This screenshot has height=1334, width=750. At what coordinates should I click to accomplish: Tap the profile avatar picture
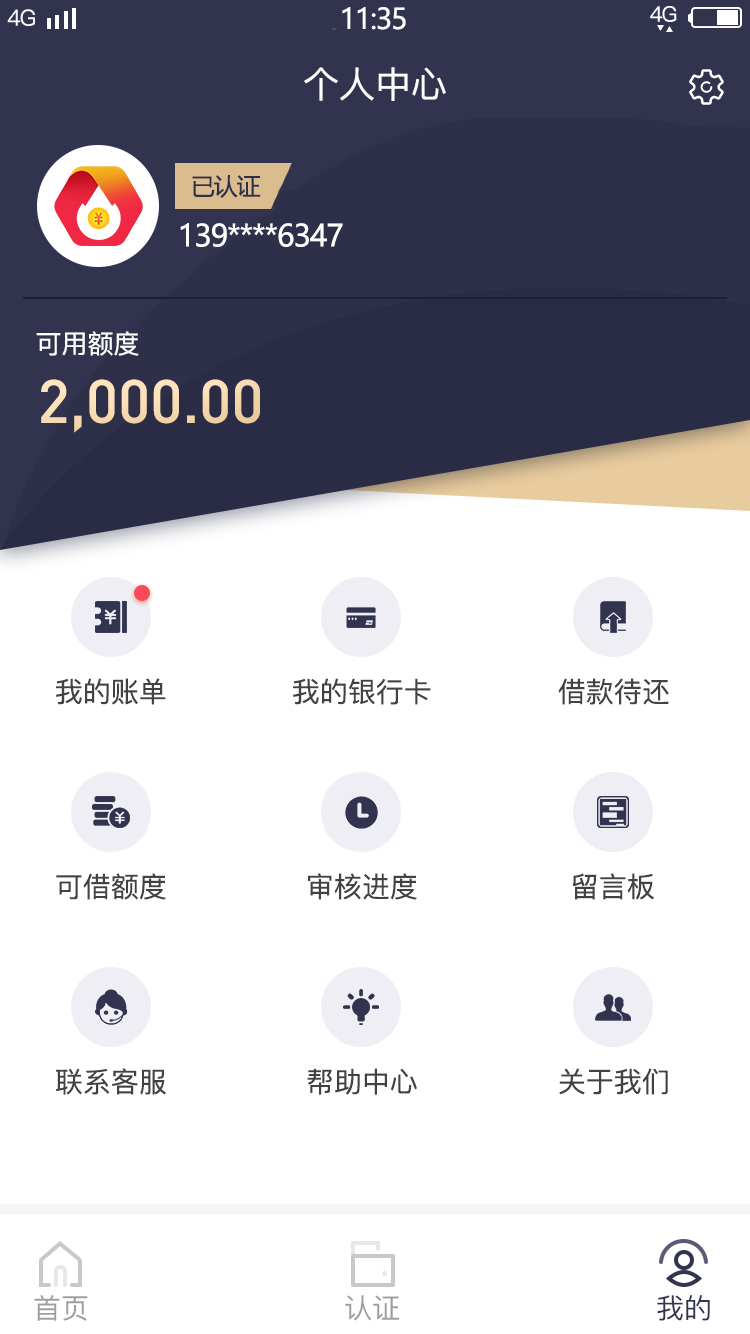click(98, 206)
